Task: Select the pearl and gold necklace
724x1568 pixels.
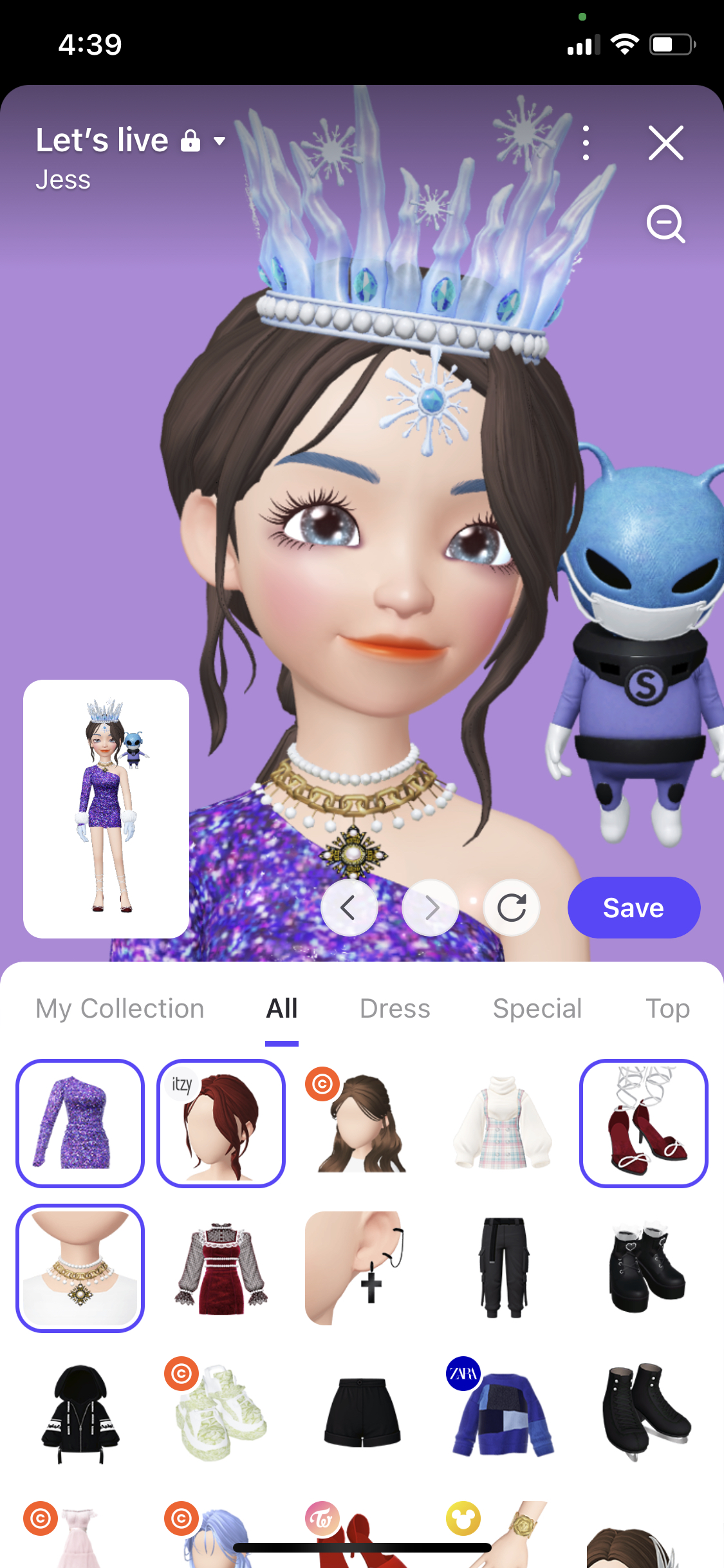Action: (80, 1268)
